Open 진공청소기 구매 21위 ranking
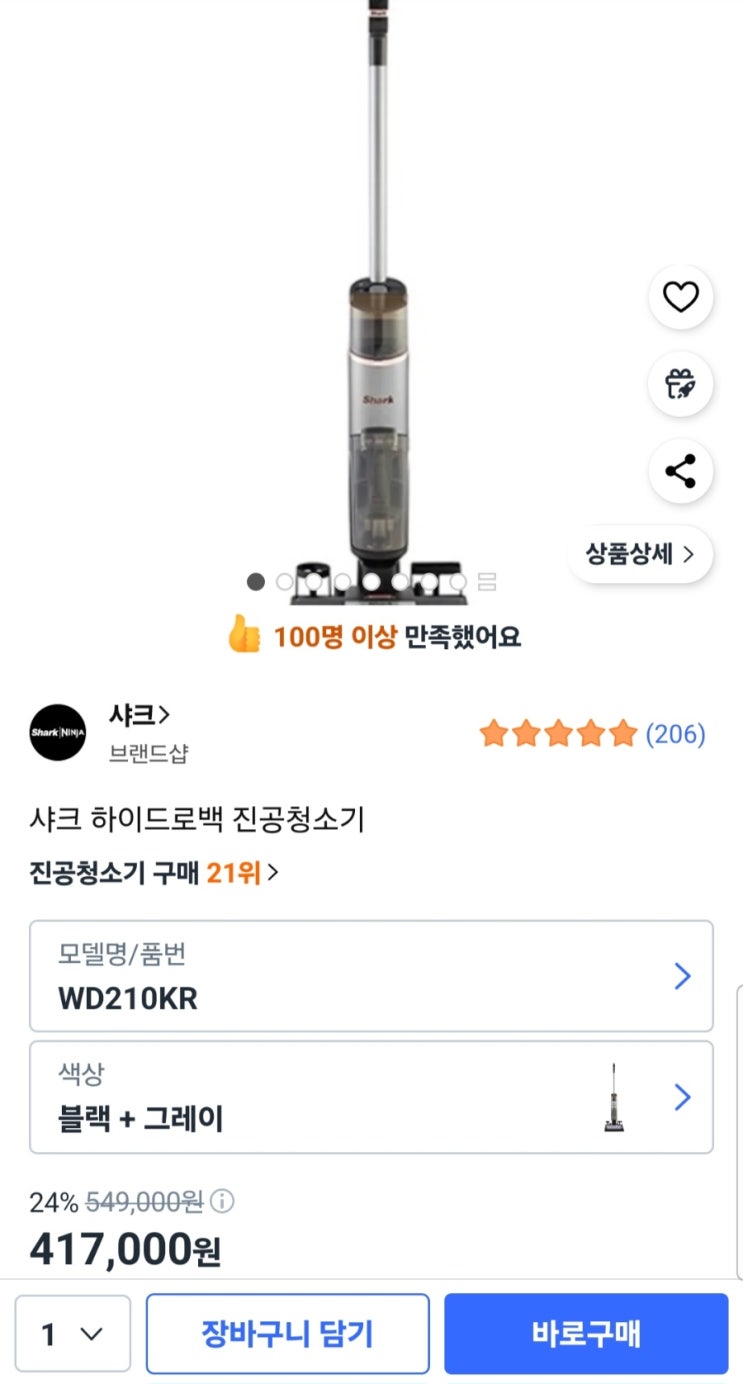743x1384 pixels. [x=154, y=873]
